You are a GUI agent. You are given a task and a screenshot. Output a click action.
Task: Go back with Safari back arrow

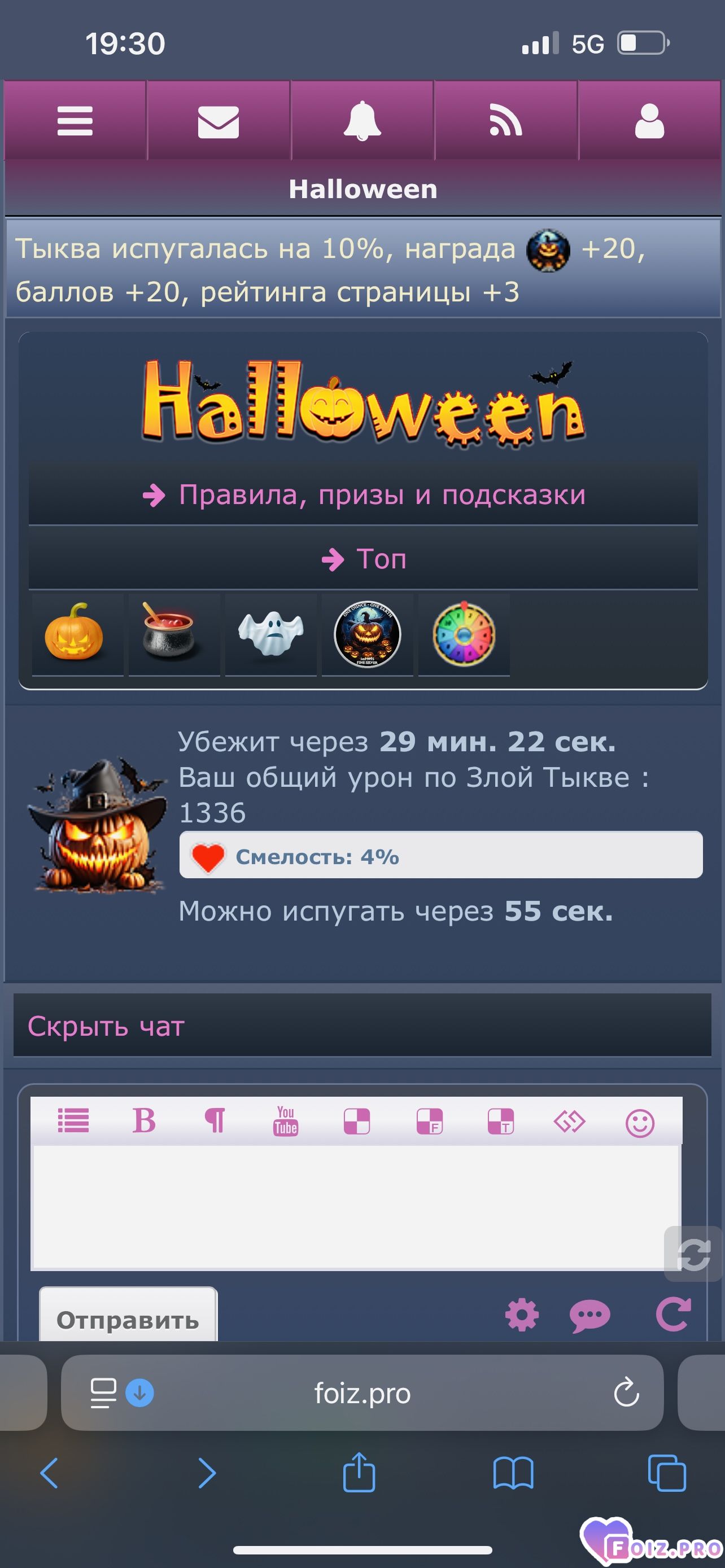tap(50, 1473)
